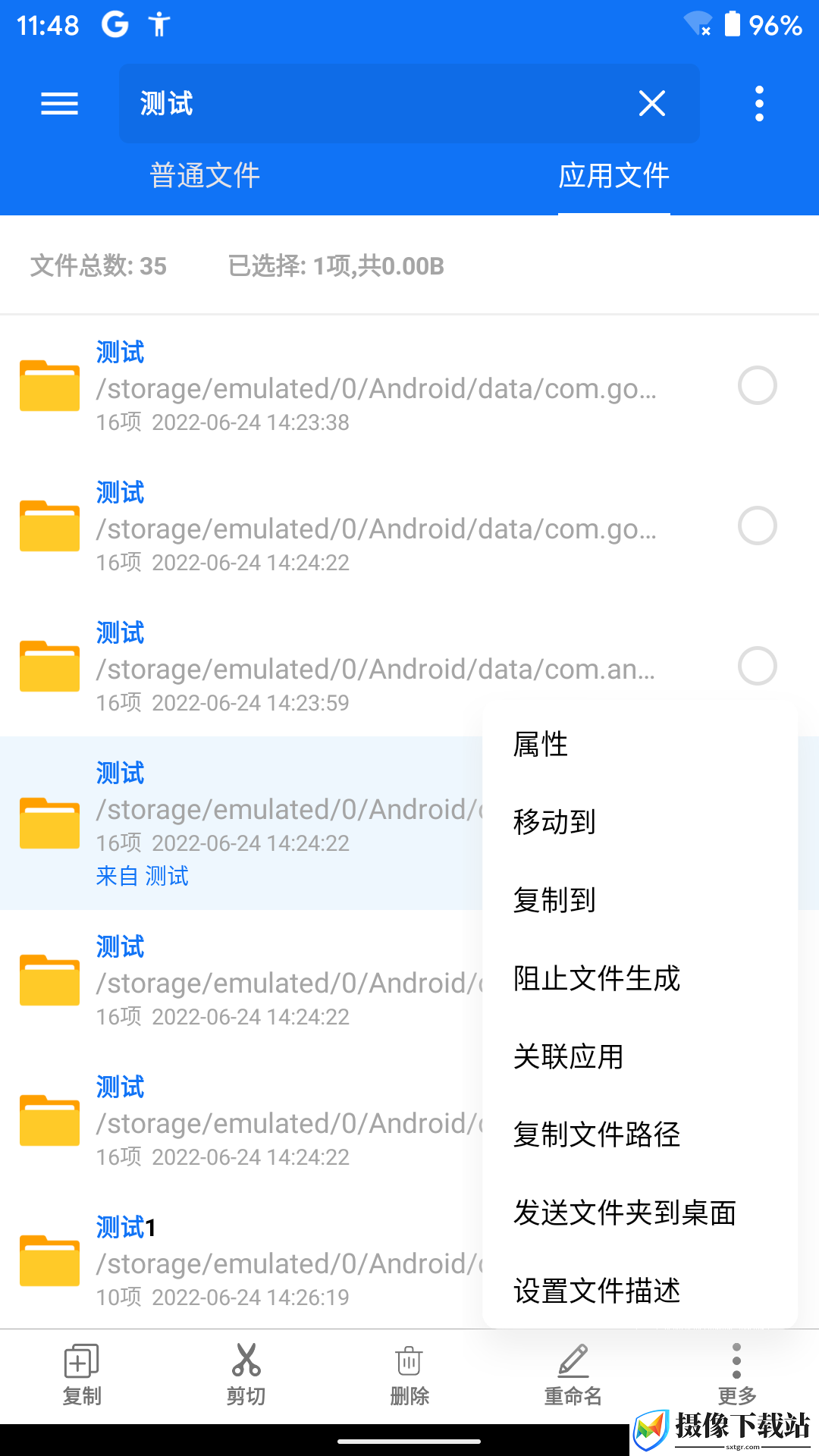Select 关联应用 option

[640, 1056]
